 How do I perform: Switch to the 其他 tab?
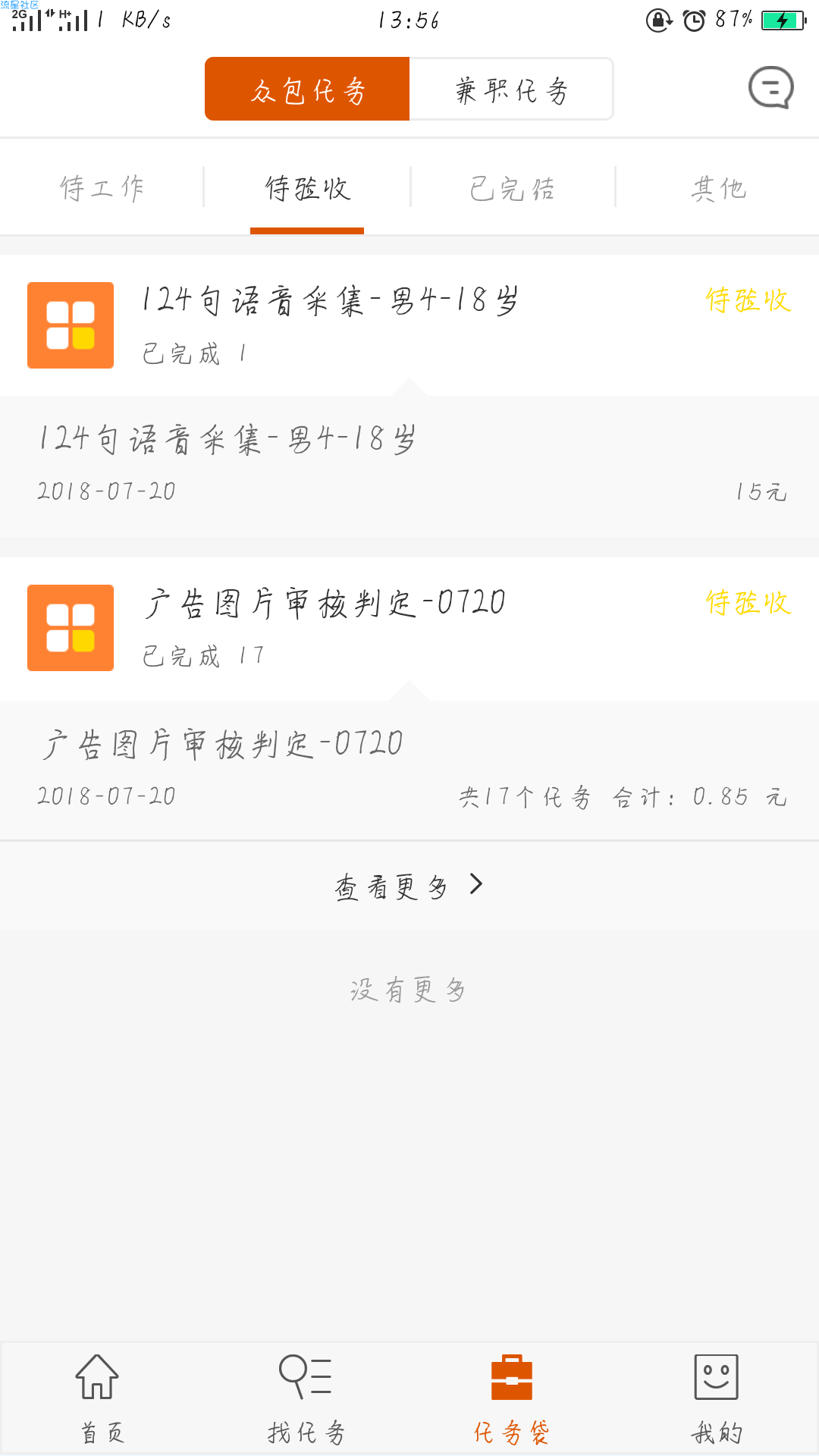(x=717, y=187)
